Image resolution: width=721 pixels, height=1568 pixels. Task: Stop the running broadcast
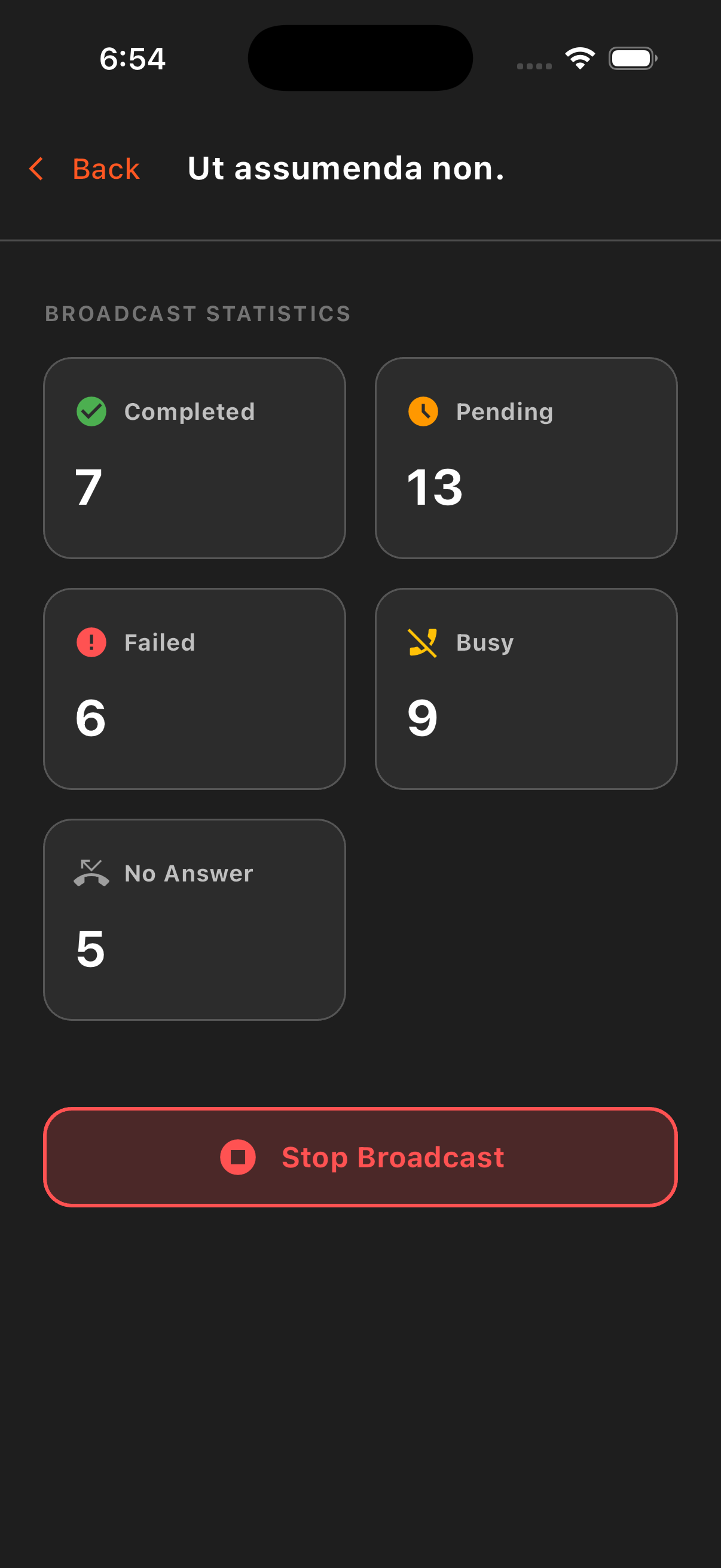coord(360,1157)
